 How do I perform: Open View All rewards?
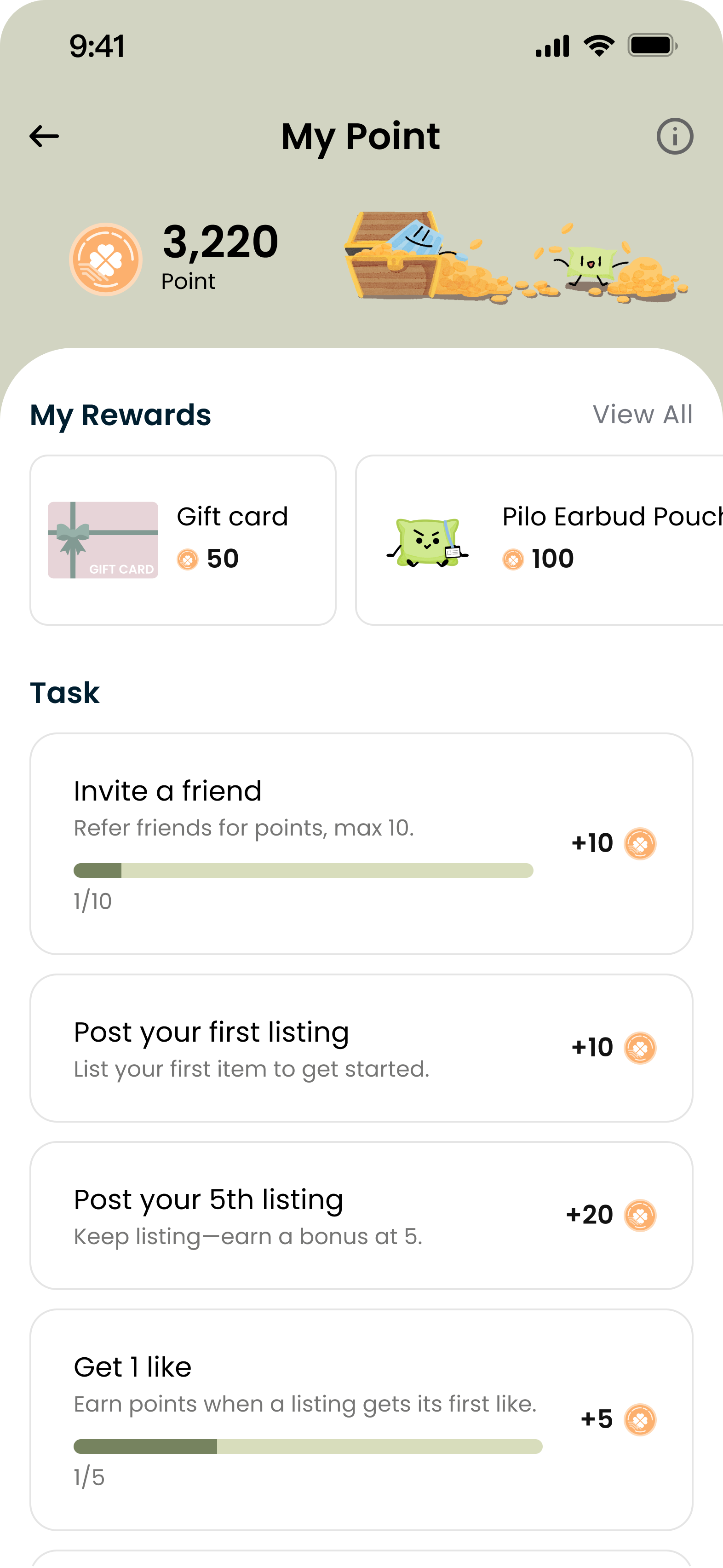[644, 414]
